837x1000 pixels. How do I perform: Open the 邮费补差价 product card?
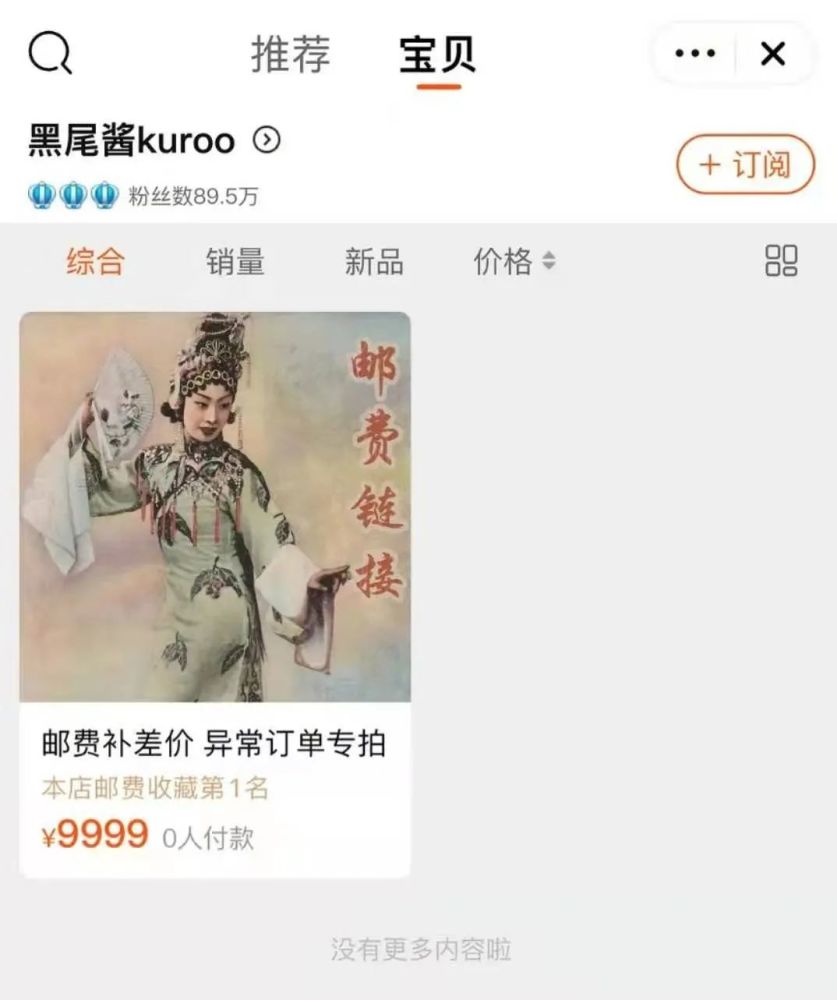215,595
